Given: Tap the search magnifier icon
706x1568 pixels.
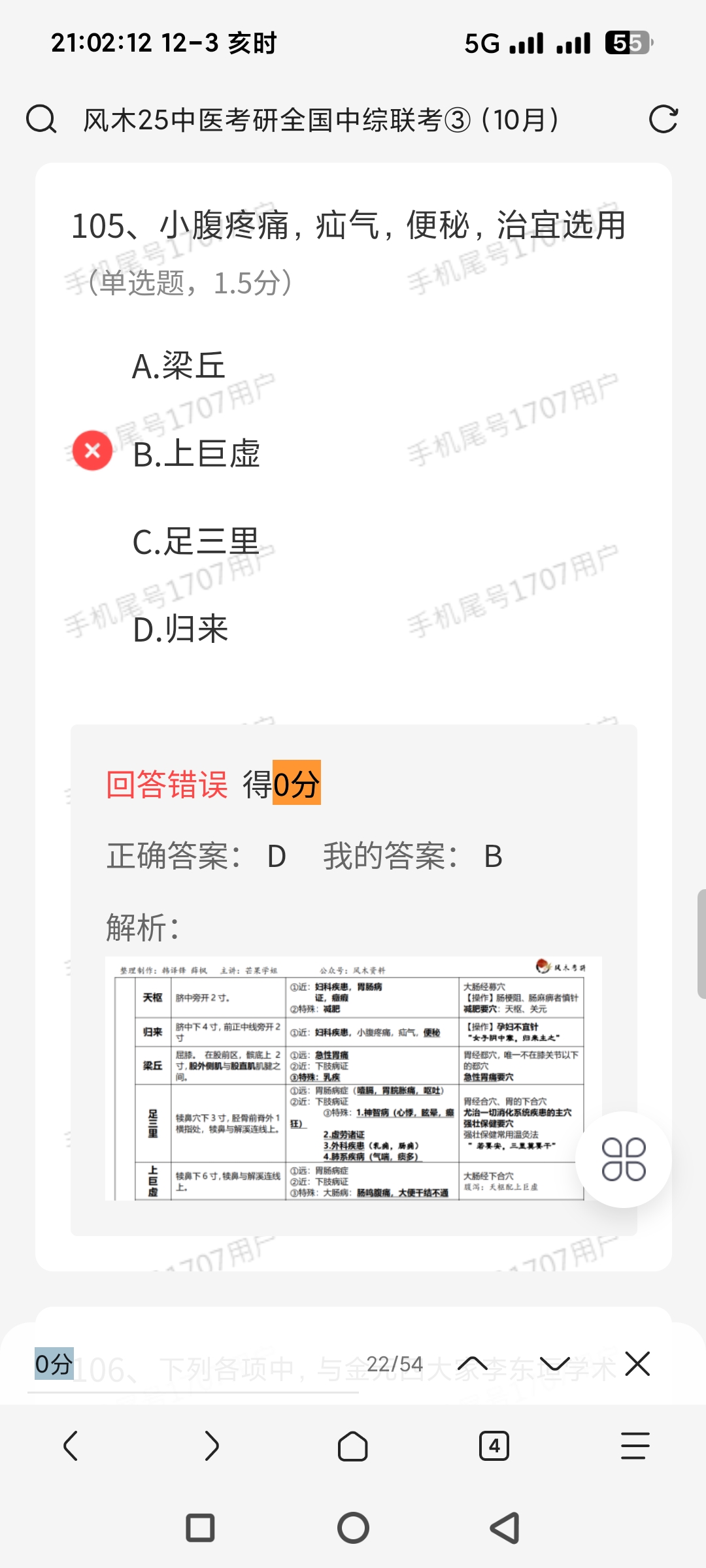Looking at the screenshot, I should [x=41, y=120].
